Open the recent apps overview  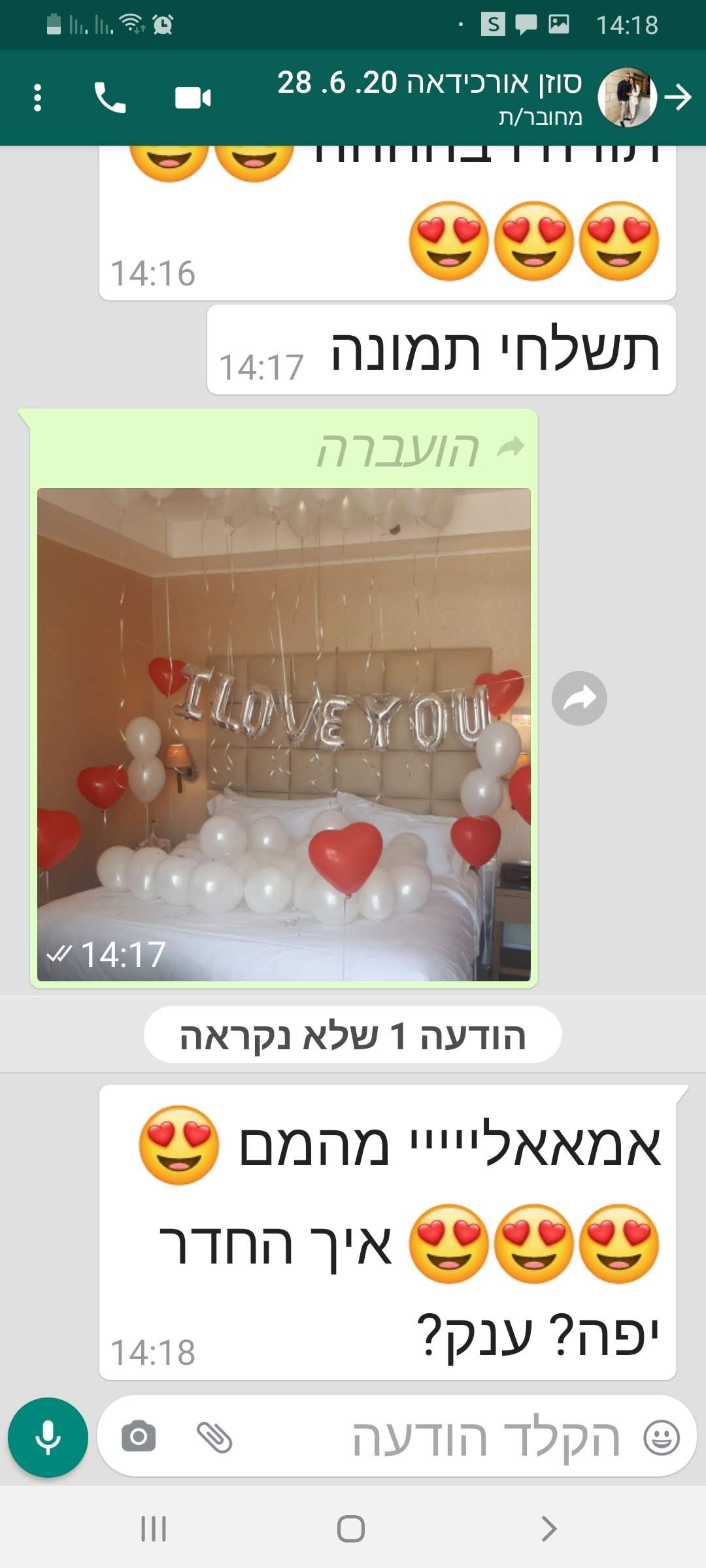(x=154, y=1529)
